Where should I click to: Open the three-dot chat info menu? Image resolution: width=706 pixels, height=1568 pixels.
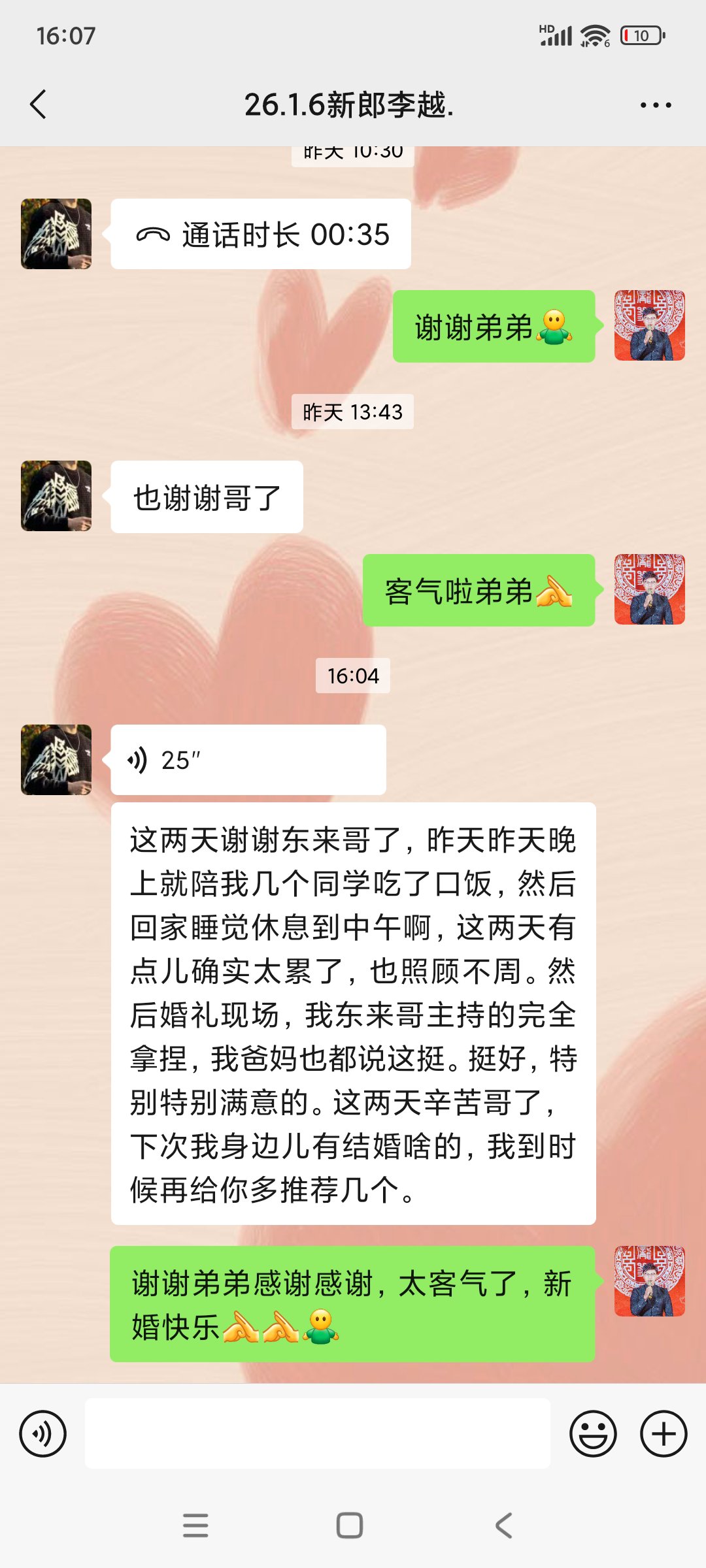click(655, 105)
